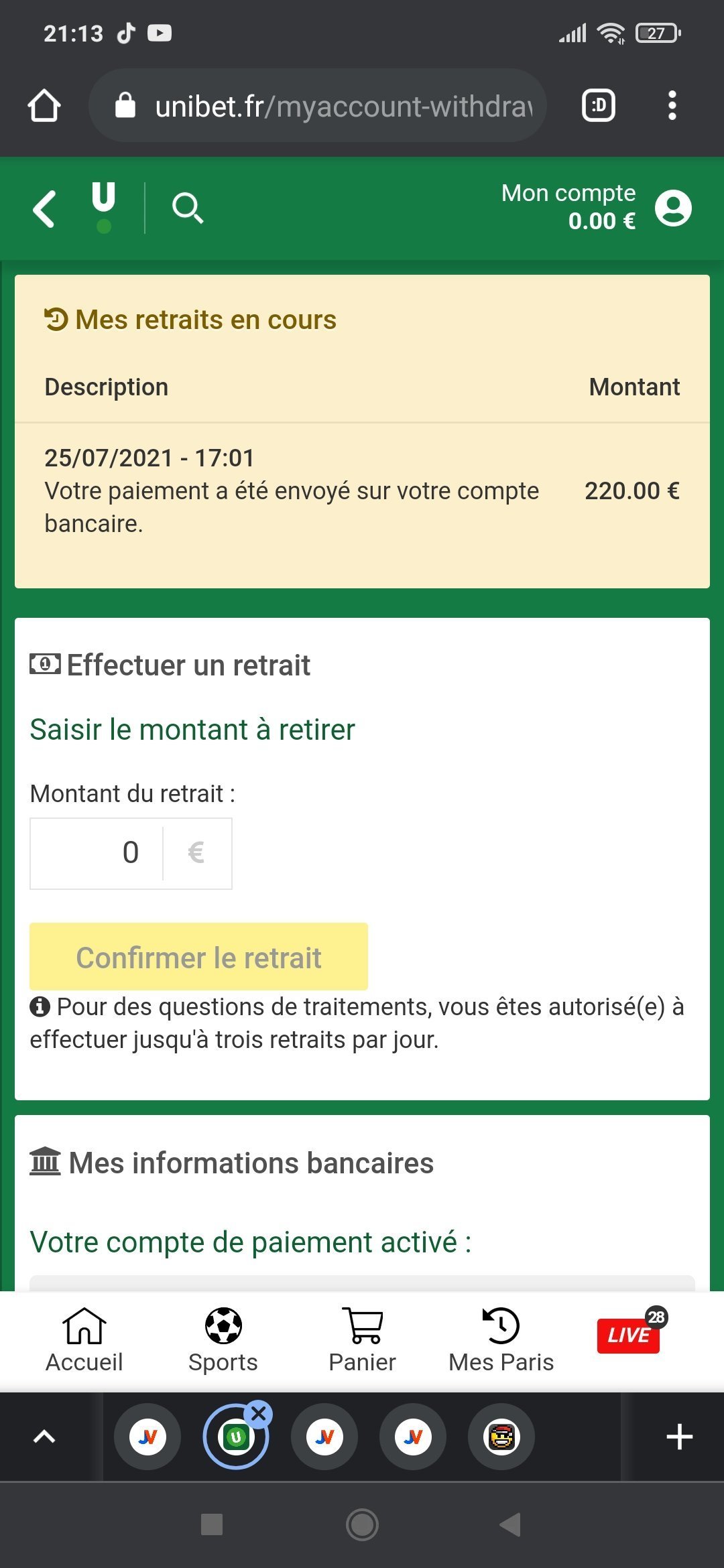This screenshot has height=1568, width=724.
Task: Open the Unibet search magnifier
Action: coord(188,208)
